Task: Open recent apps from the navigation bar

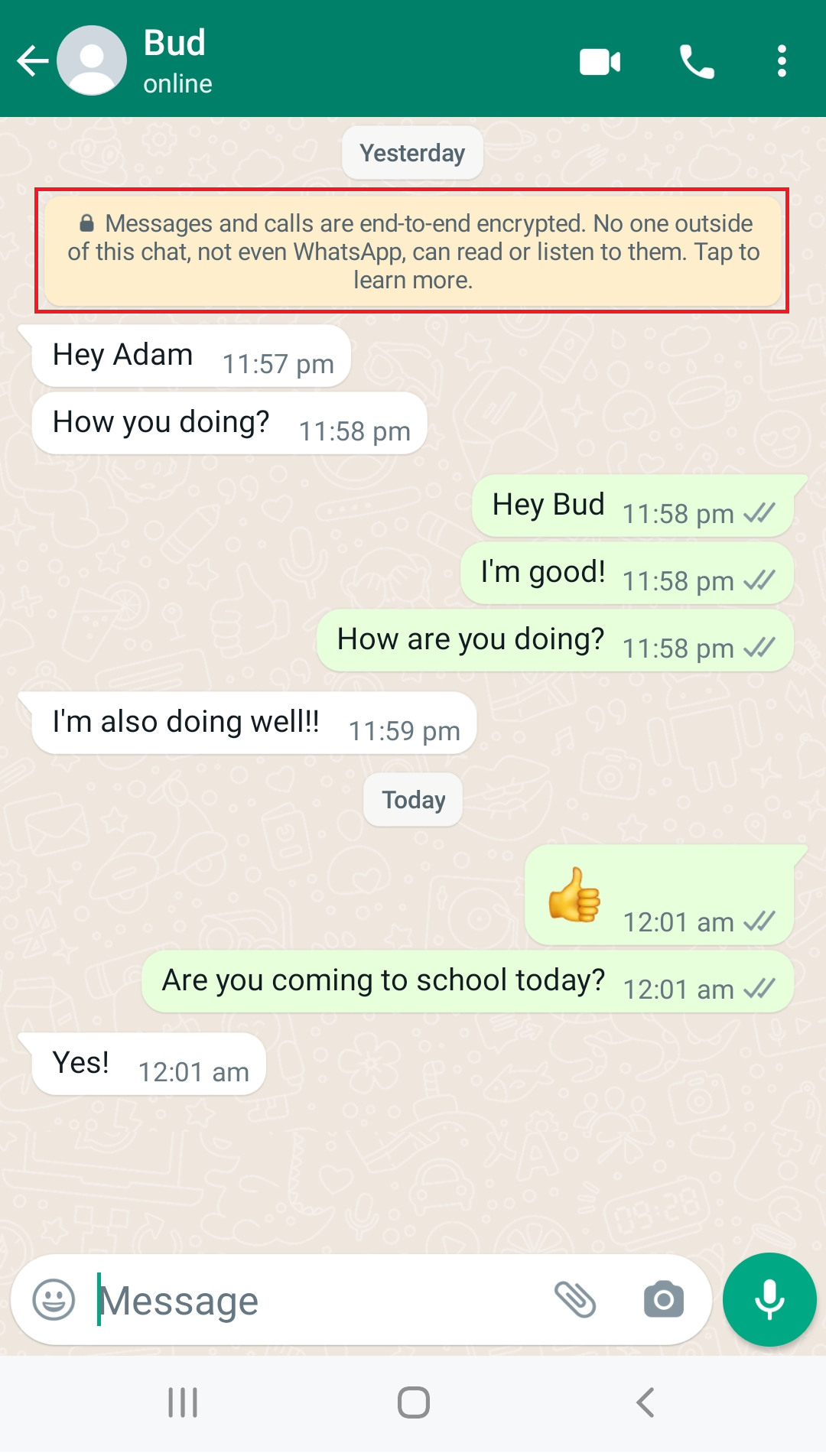Action: [x=183, y=1402]
